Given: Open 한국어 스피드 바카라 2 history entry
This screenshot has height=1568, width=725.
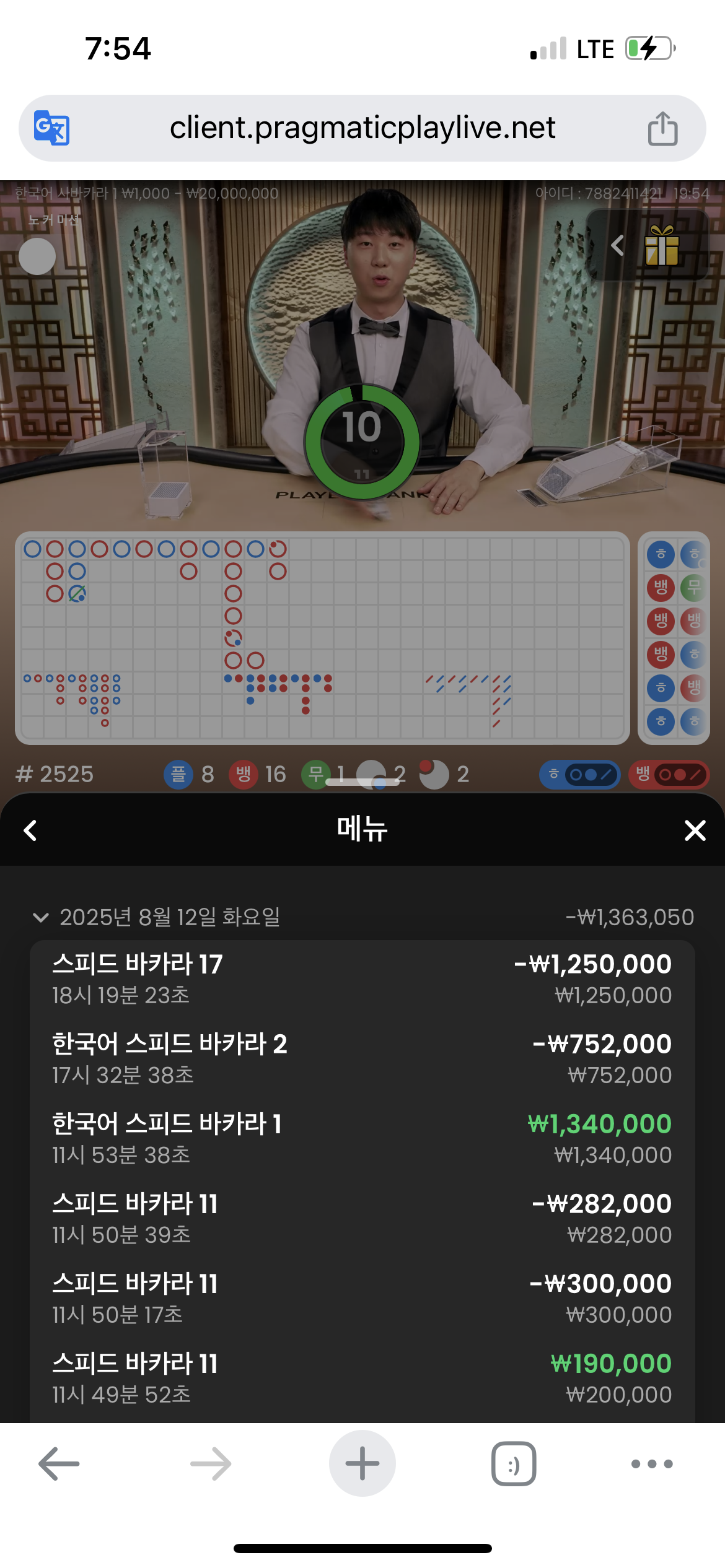Looking at the screenshot, I should click(x=362, y=1059).
